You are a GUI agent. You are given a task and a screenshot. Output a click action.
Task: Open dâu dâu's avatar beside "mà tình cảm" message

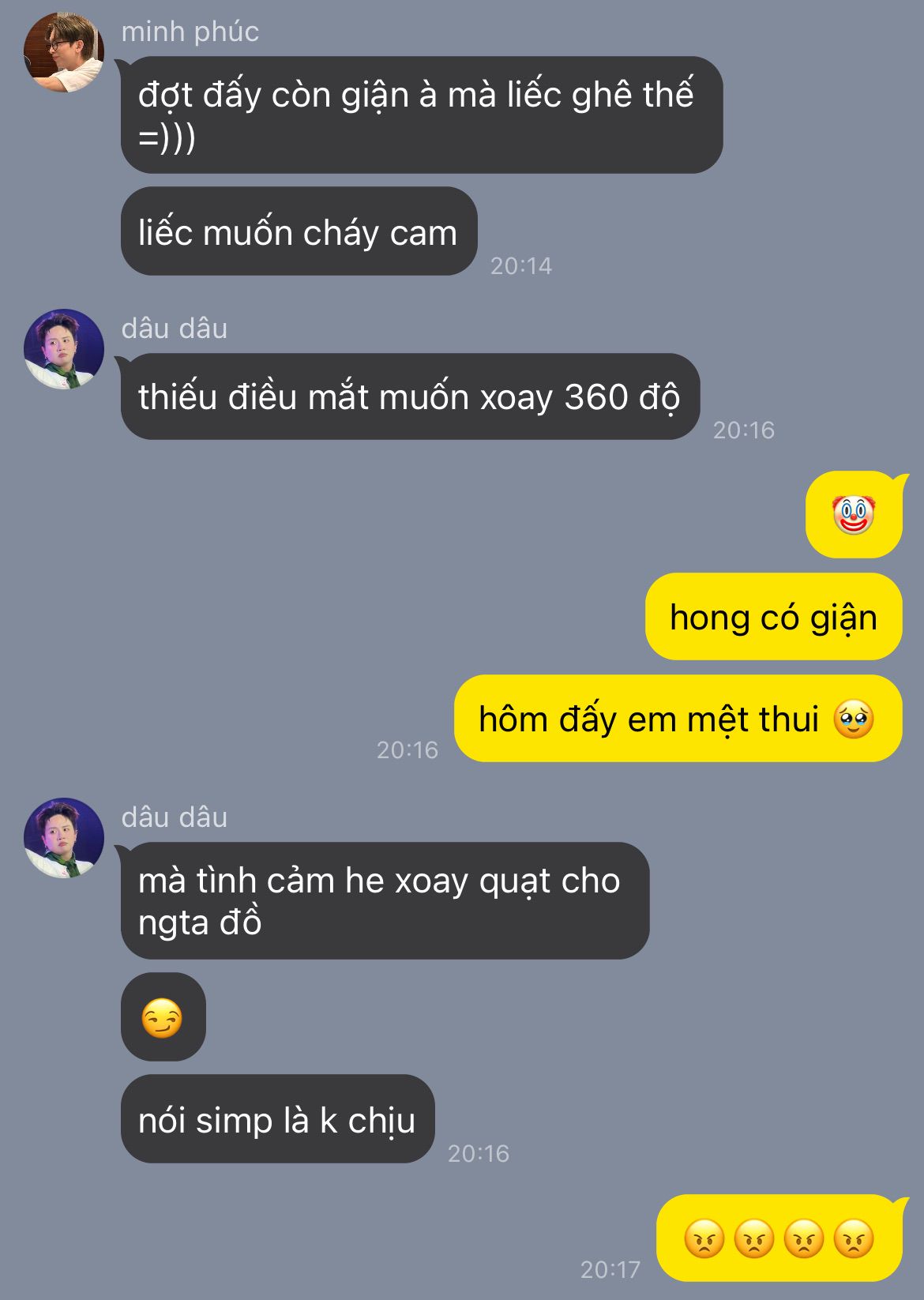click(64, 837)
